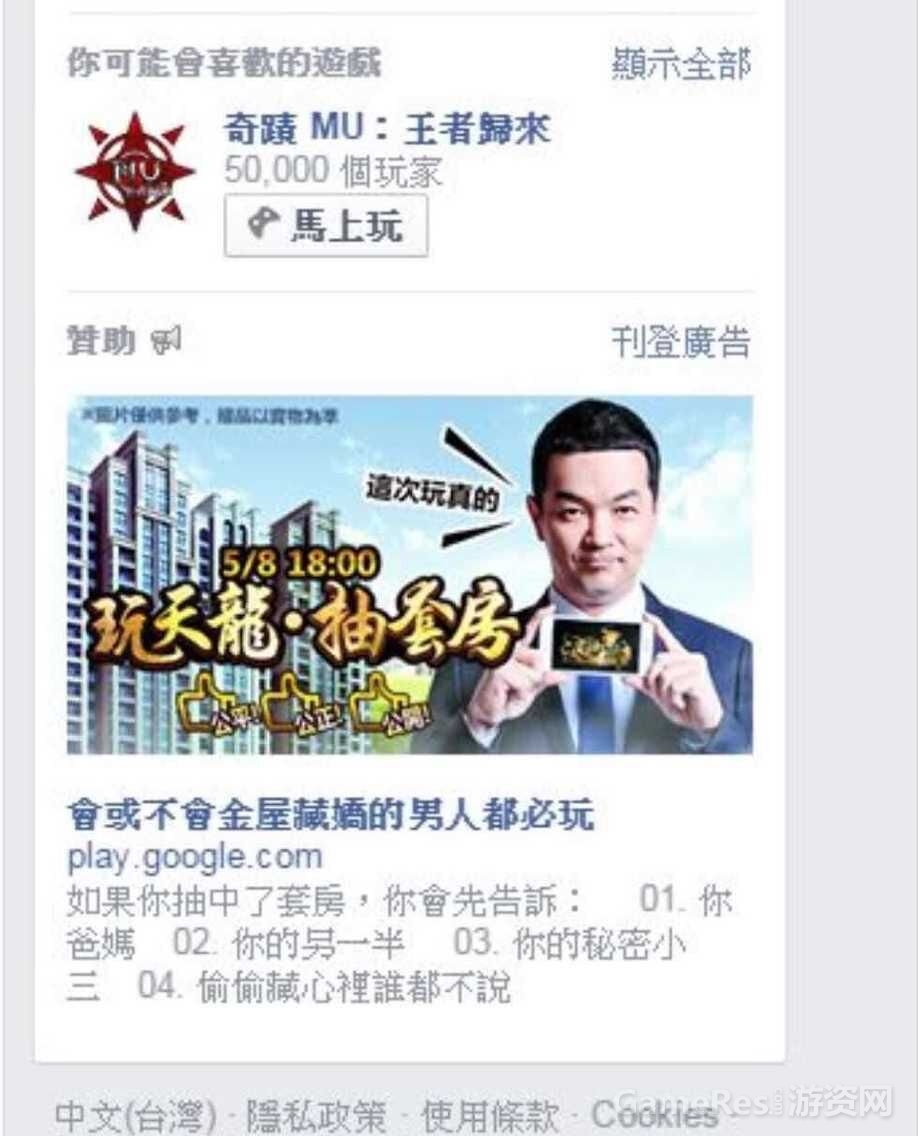The height and width of the screenshot is (1136, 918).
Task: Open the Cookies link
Action: tap(654, 1115)
